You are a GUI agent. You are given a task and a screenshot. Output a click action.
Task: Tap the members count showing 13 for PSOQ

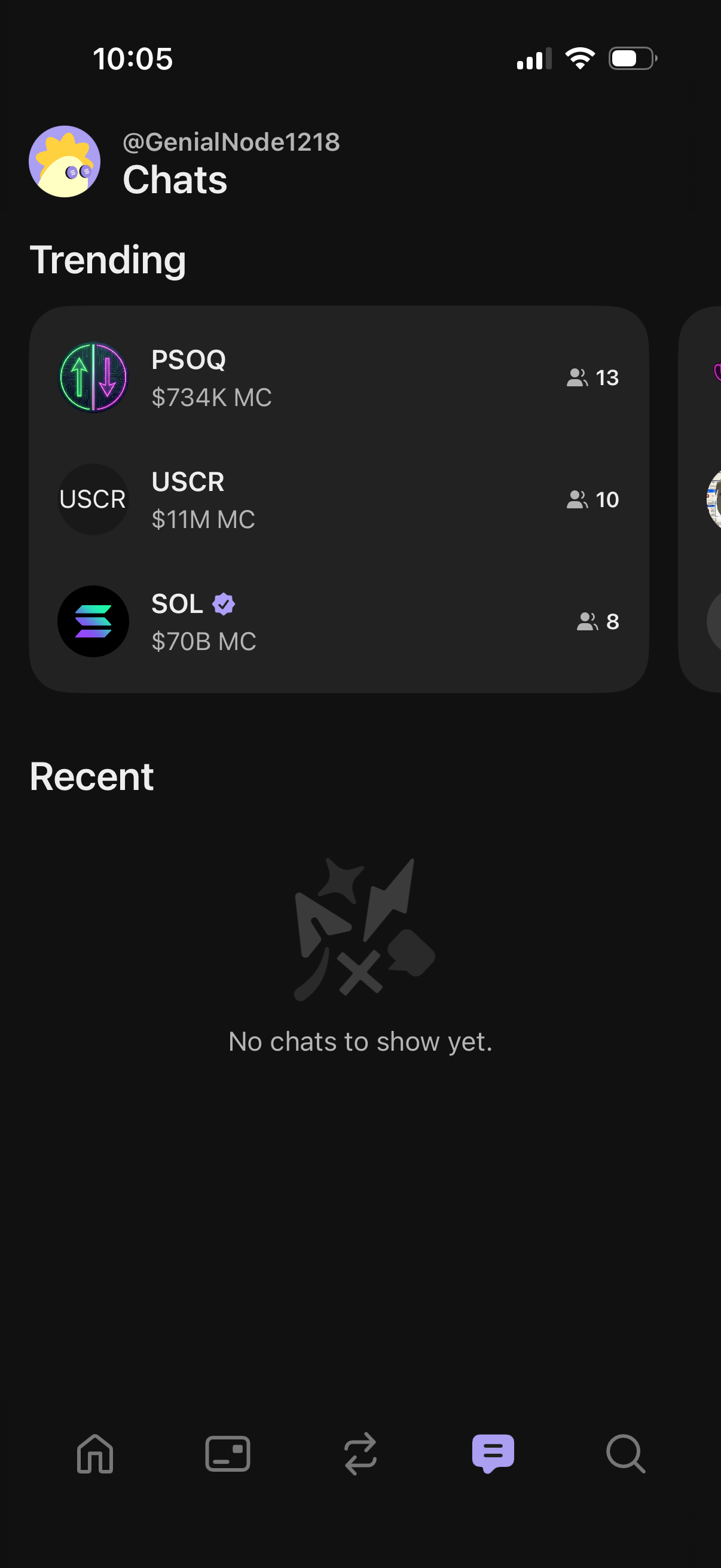pyautogui.click(x=593, y=377)
